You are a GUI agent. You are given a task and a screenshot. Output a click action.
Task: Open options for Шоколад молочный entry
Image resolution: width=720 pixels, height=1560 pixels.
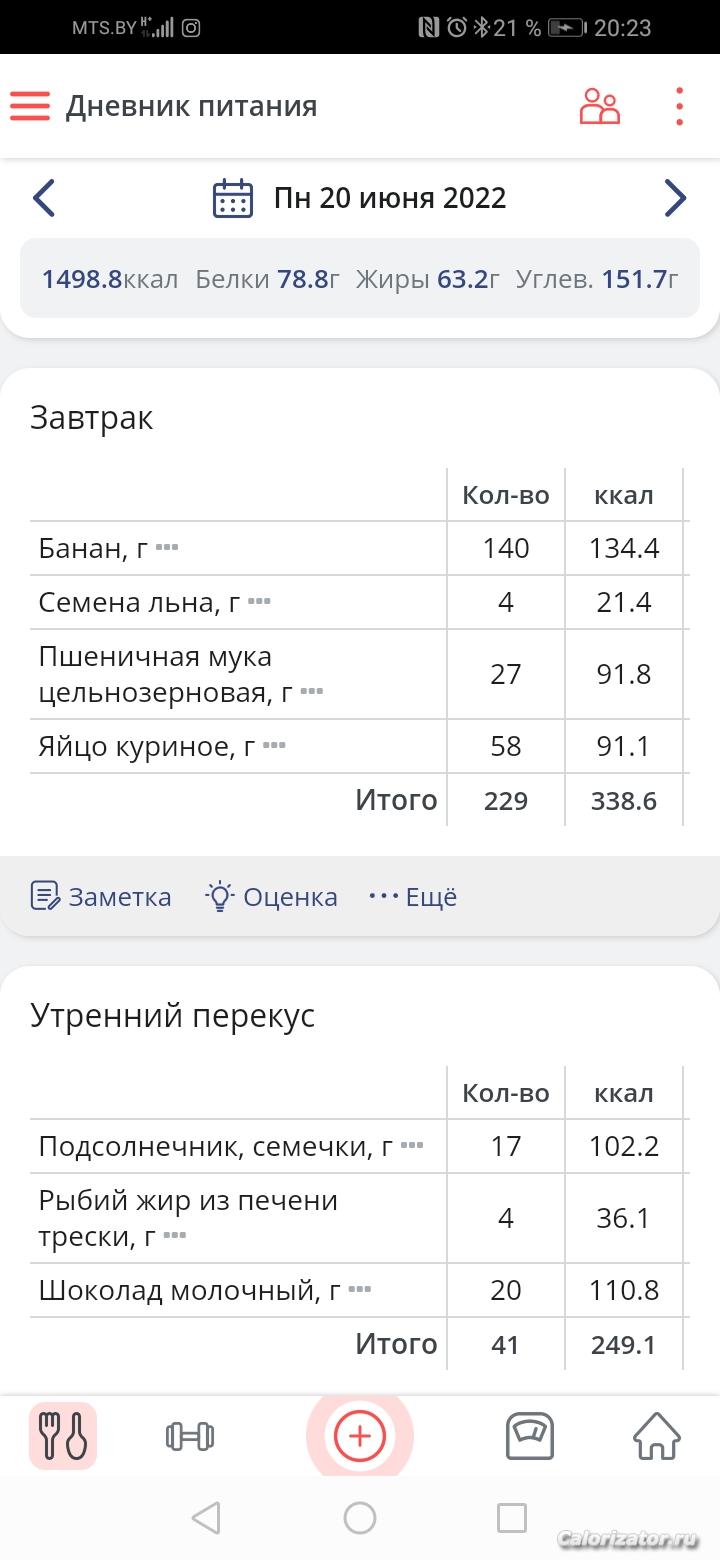pyautogui.click(x=360, y=1290)
